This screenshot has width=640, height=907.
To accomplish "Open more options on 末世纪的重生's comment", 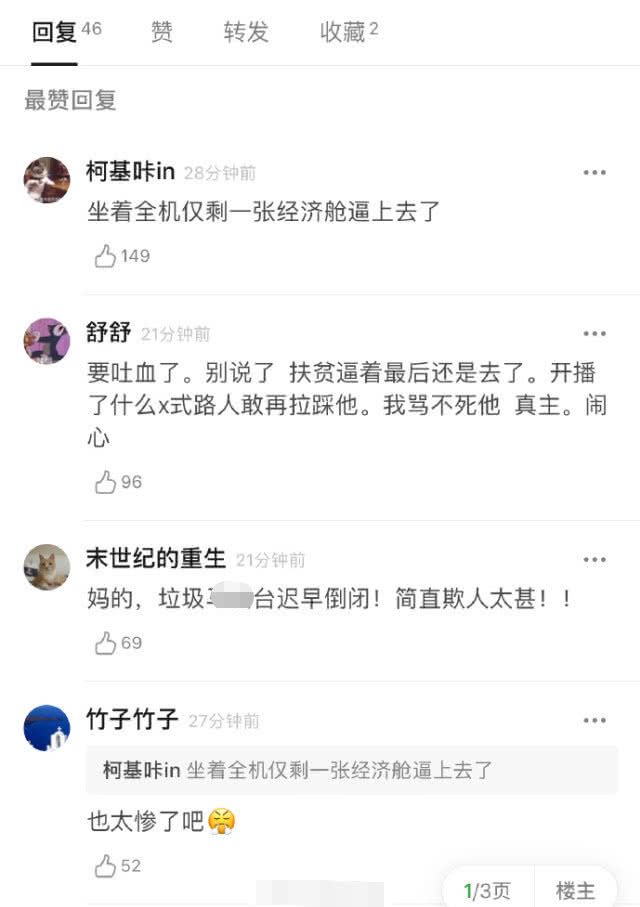I will pyautogui.click(x=594, y=559).
